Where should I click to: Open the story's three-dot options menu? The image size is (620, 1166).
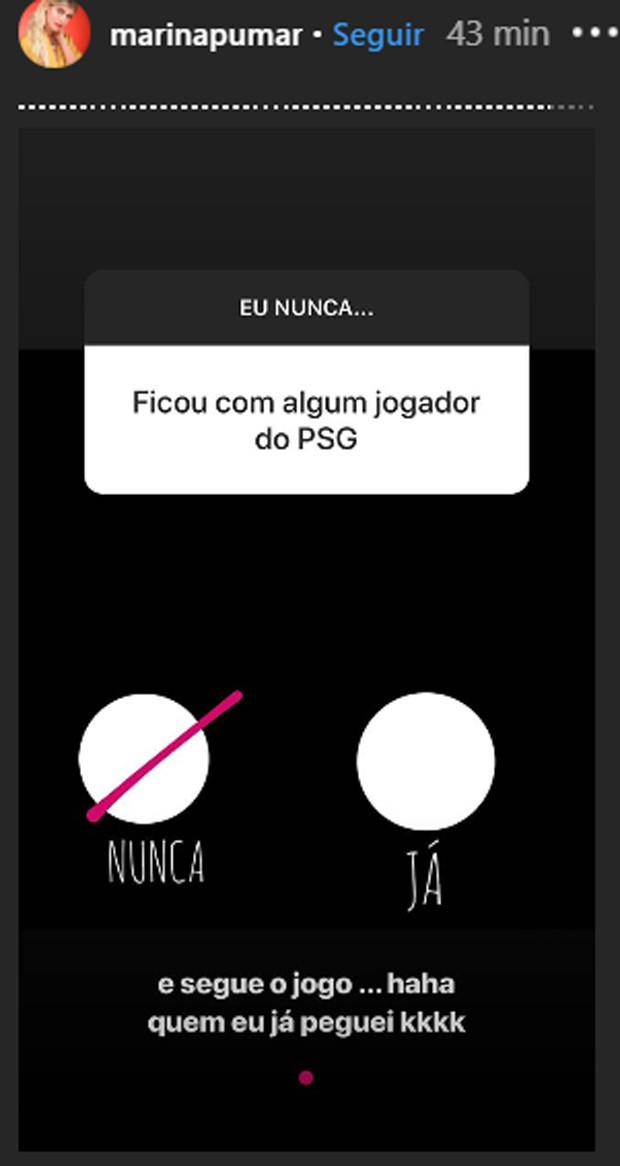595,33
